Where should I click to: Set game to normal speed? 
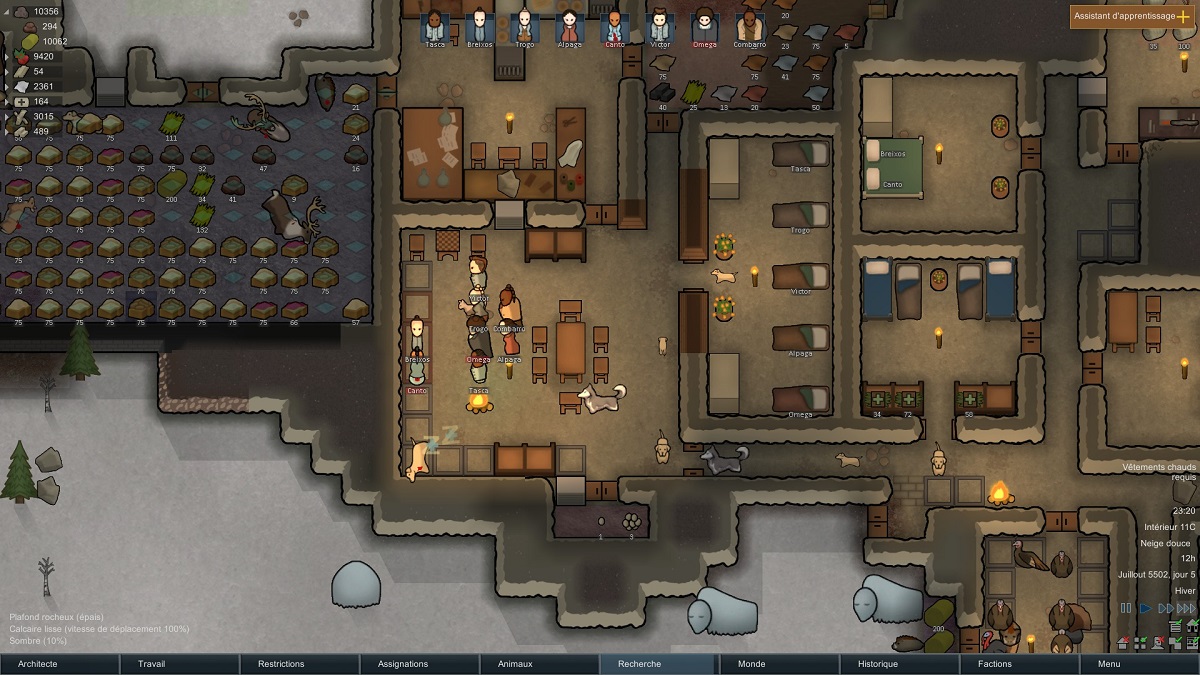pos(1146,608)
